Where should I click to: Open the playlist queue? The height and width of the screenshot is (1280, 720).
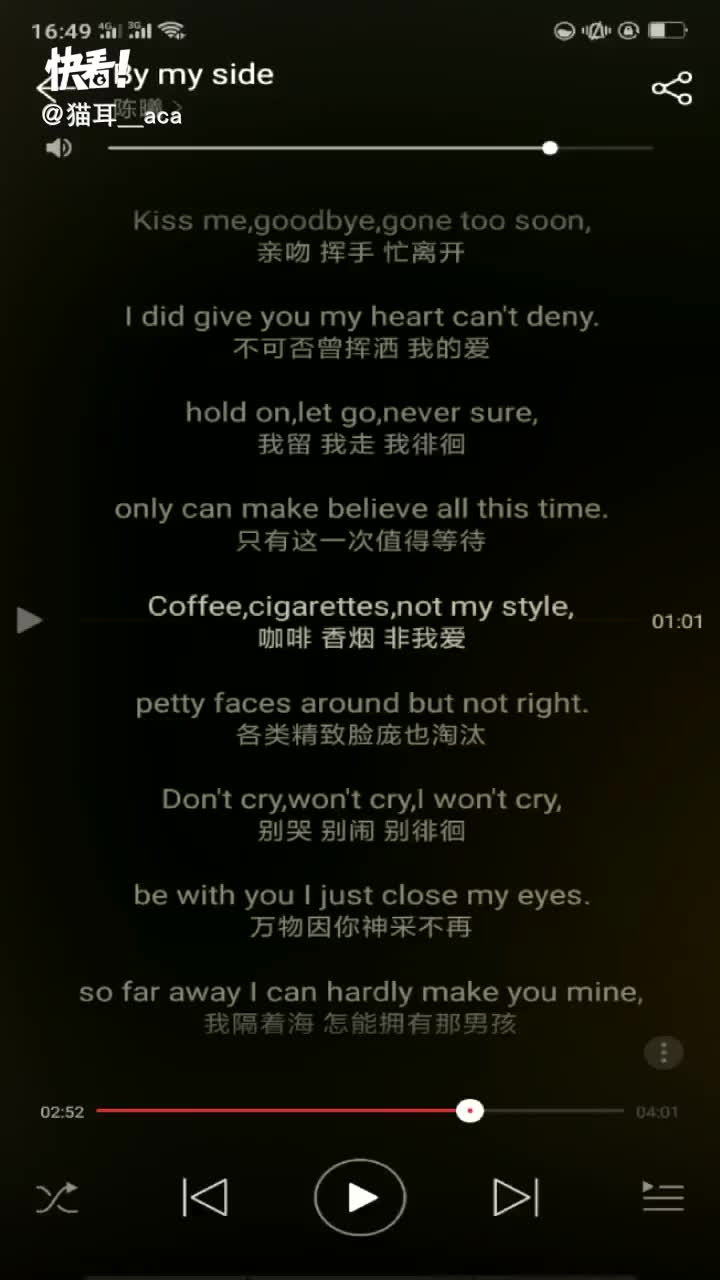[663, 1197]
